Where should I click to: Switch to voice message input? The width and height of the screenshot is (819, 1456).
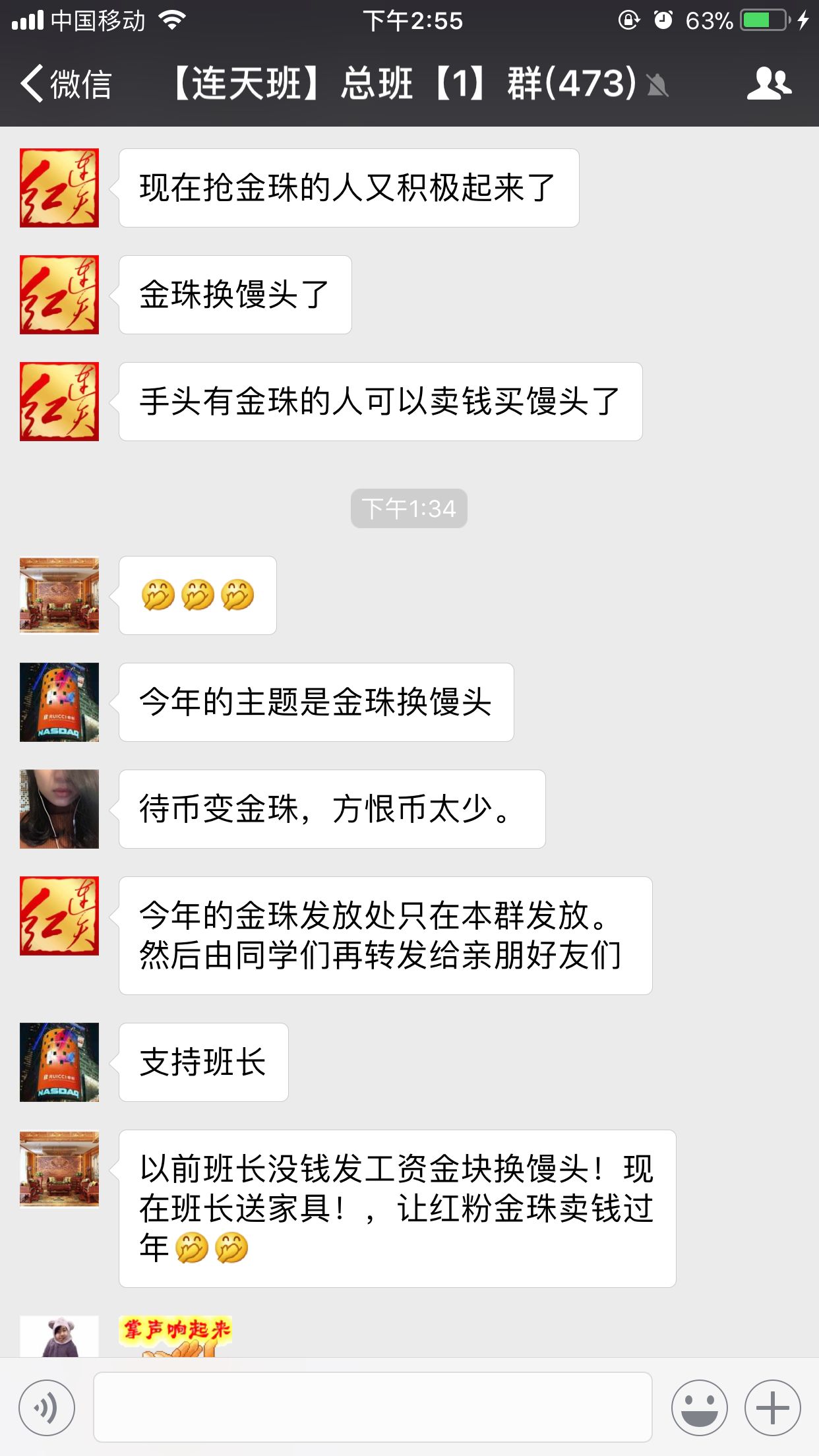pyautogui.click(x=47, y=1407)
